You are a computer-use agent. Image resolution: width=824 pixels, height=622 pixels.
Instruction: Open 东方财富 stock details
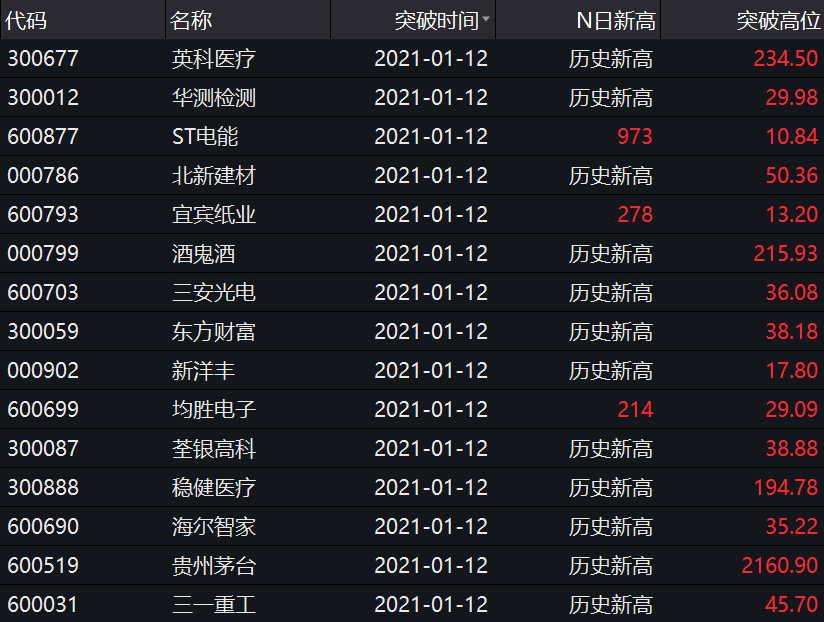coord(214,332)
